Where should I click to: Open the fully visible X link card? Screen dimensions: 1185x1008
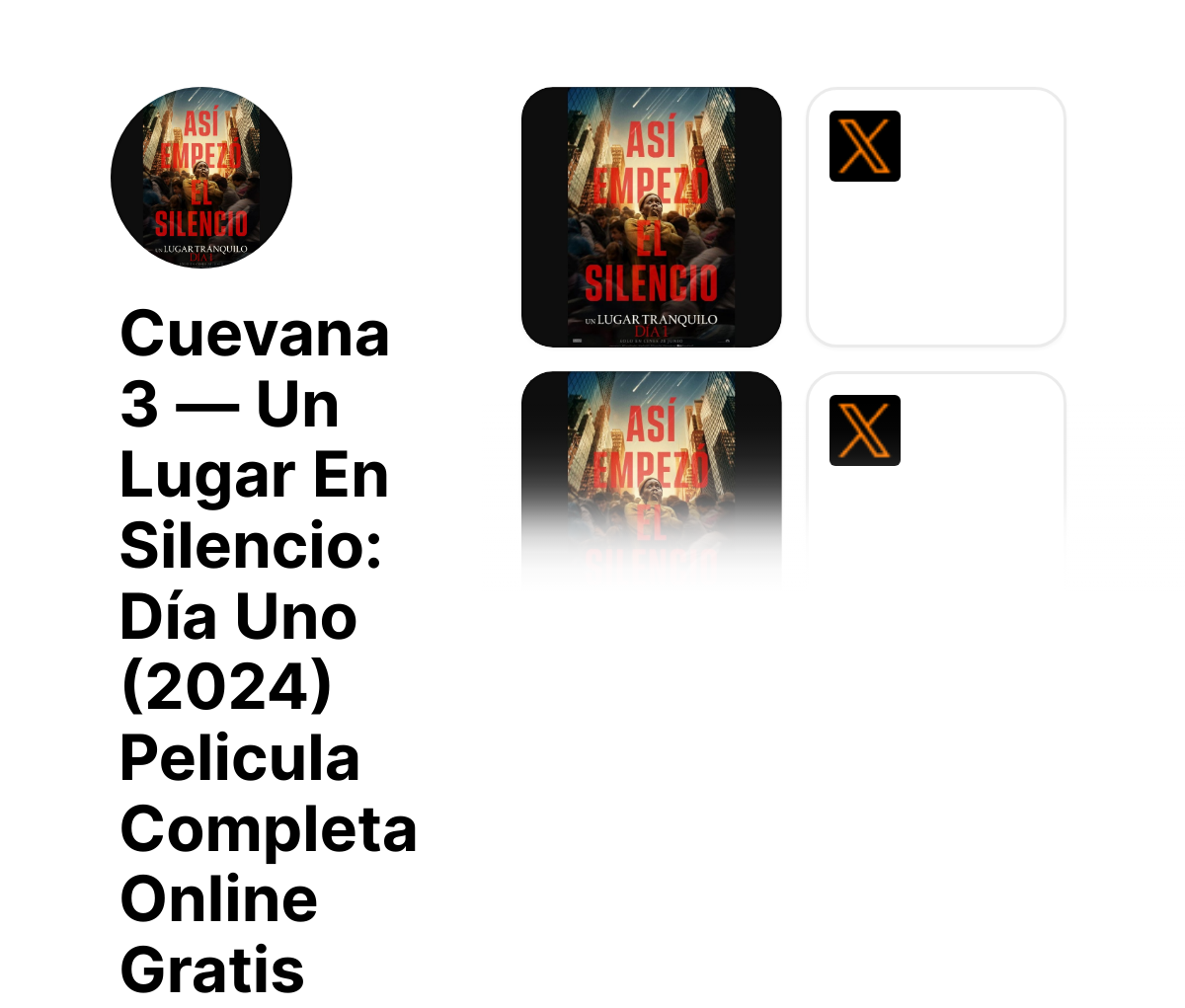coord(935,217)
